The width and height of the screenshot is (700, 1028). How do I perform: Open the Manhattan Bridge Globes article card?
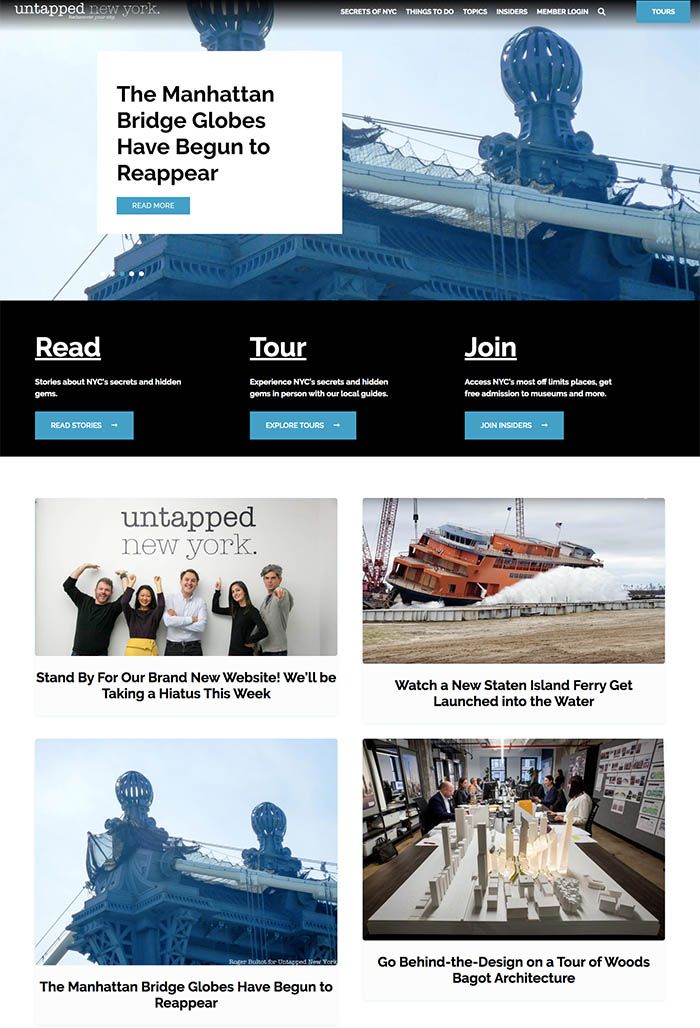186,994
